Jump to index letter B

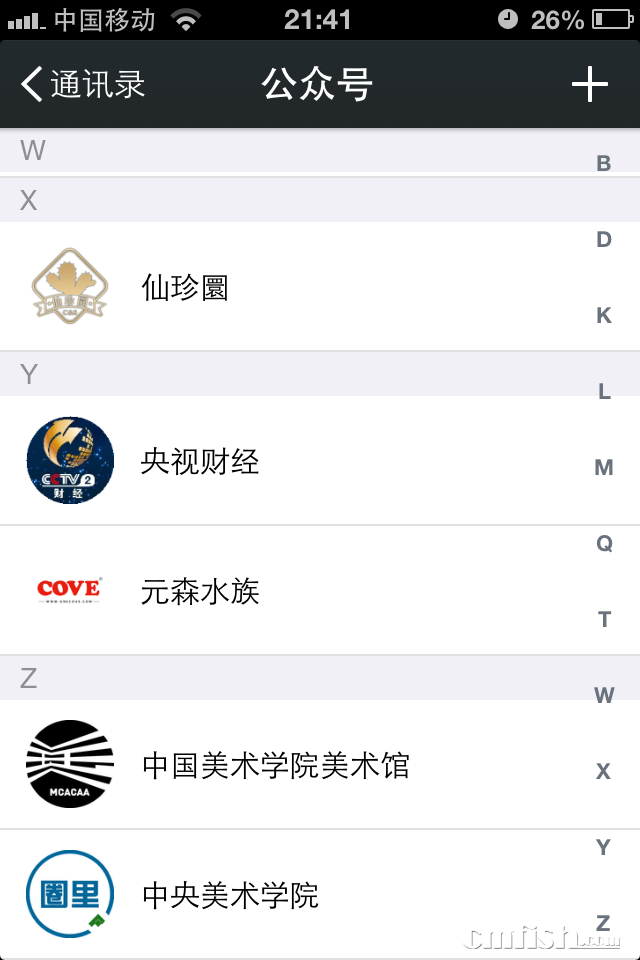[604, 164]
